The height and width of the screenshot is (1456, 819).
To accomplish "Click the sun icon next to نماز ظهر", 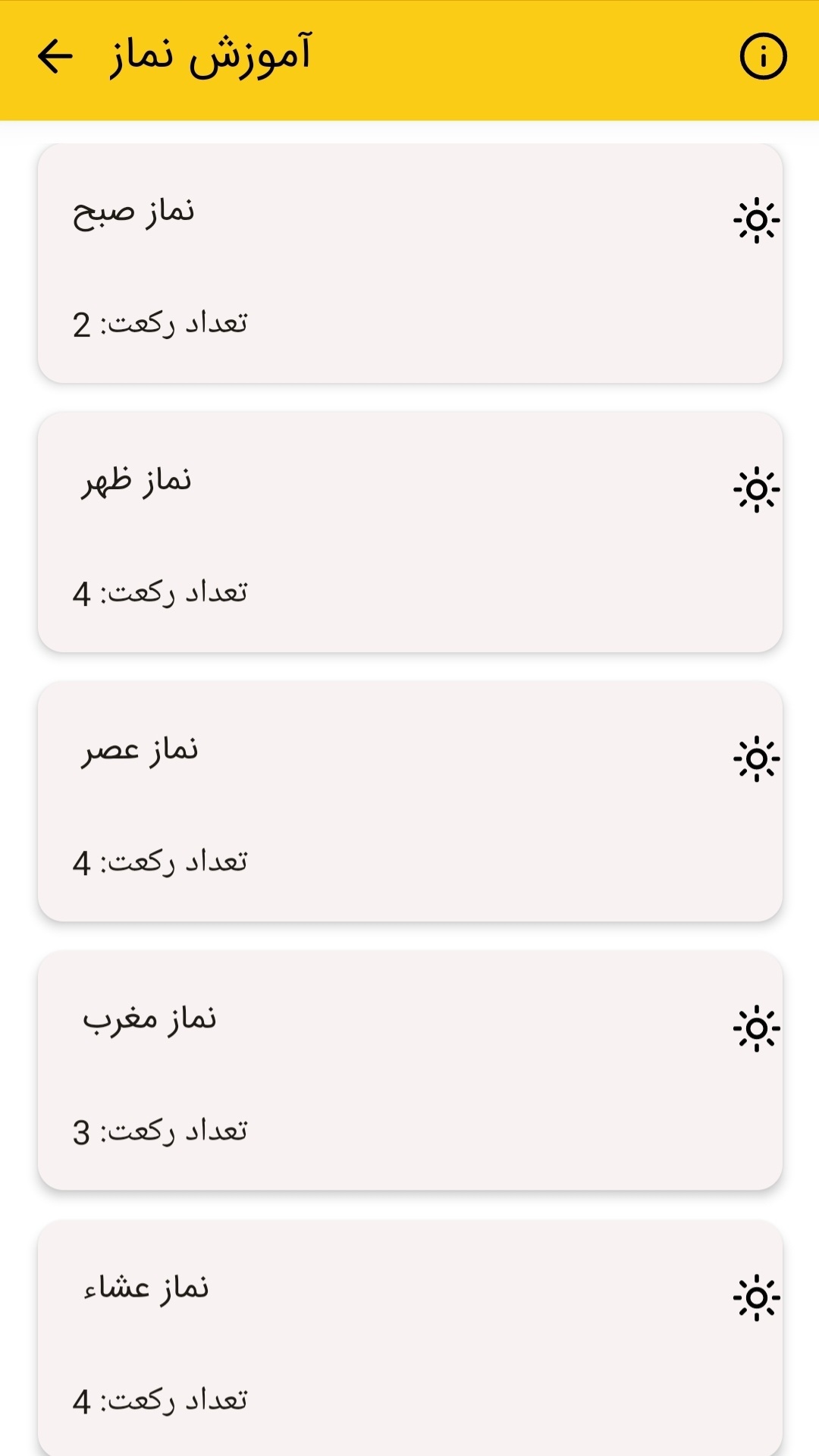I will pyautogui.click(x=755, y=489).
